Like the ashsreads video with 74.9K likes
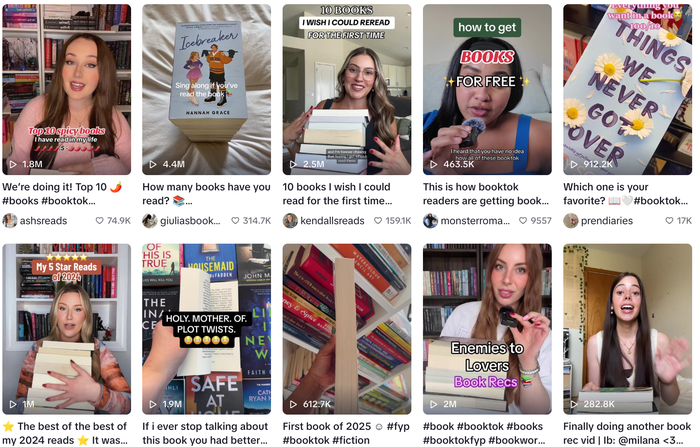The image size is (700, 447). (x=99, y=221)
